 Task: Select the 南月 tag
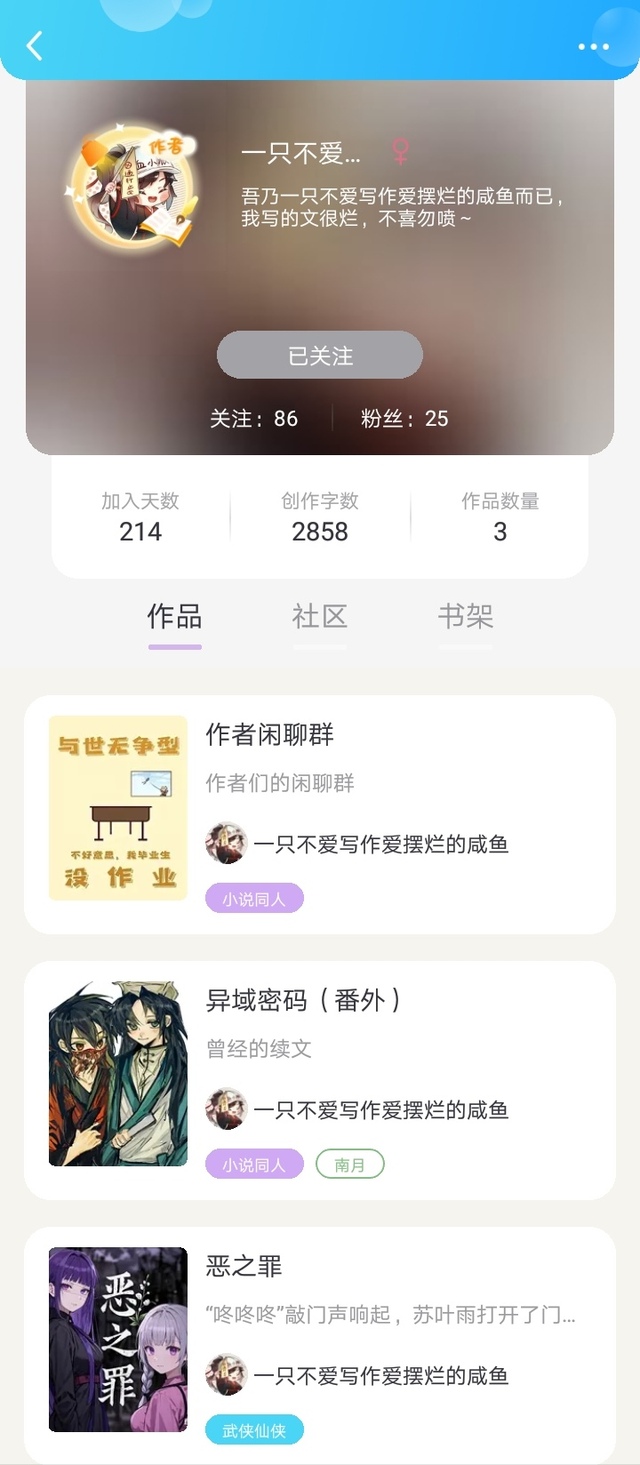[350, 1164]
